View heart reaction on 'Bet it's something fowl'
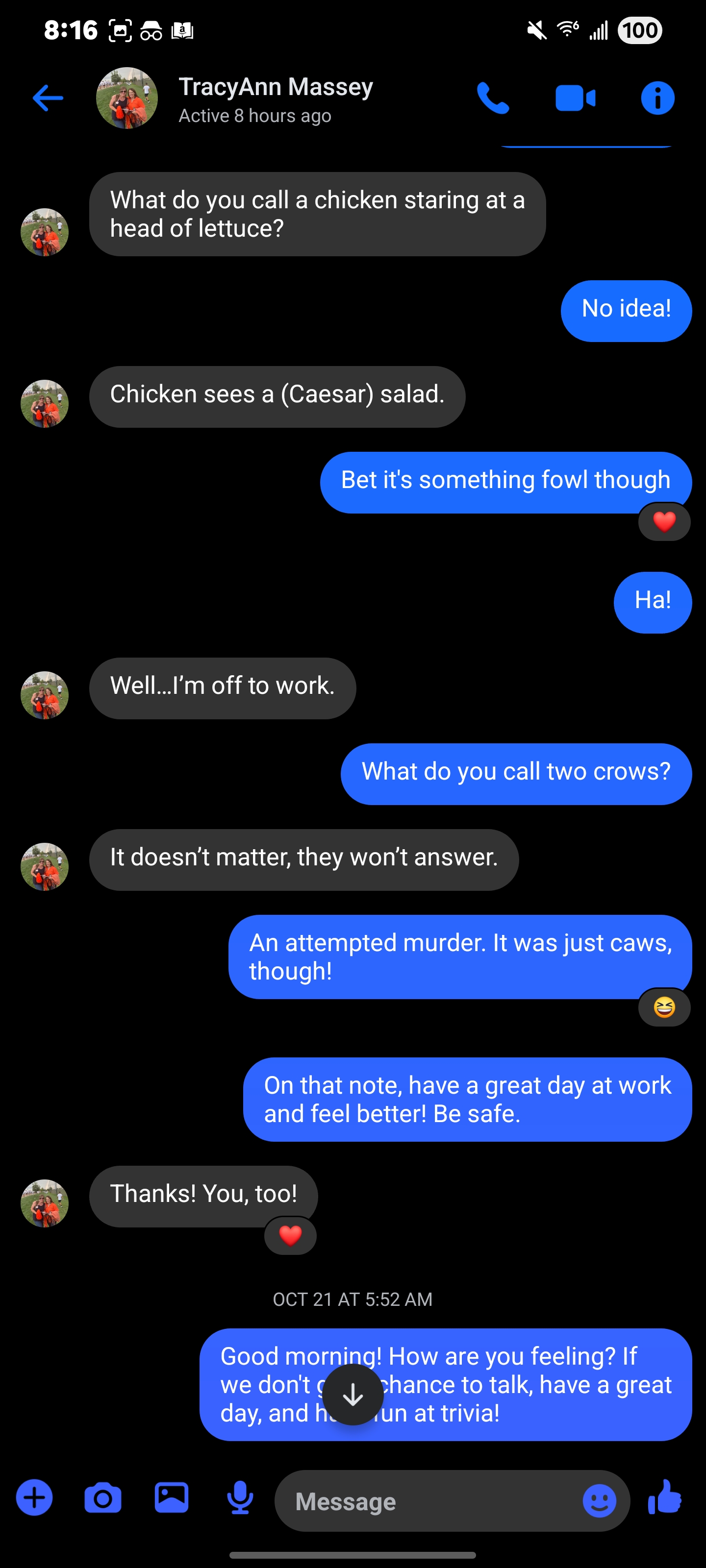 664,522
